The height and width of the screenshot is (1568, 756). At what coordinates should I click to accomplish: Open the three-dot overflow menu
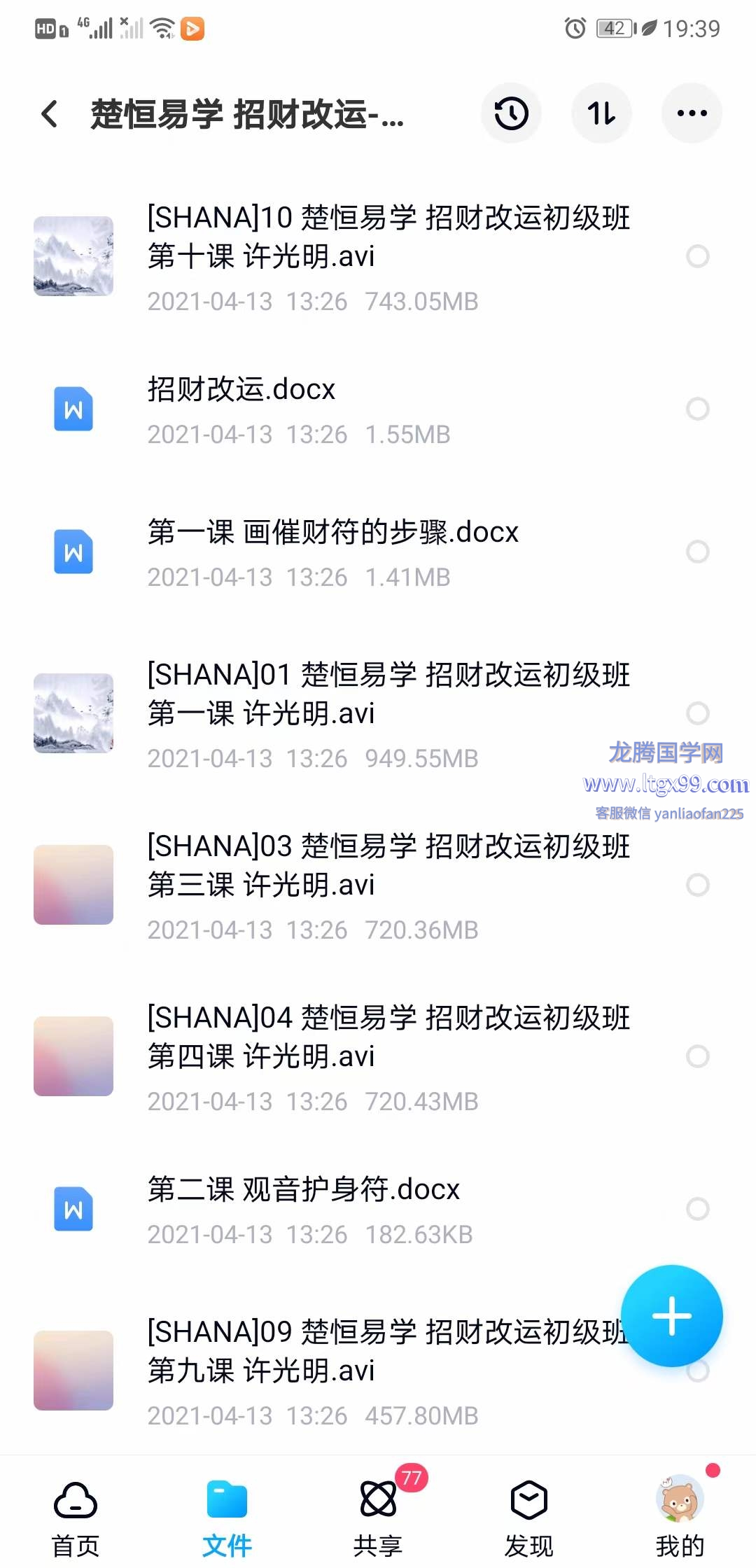tap(692, 113)
